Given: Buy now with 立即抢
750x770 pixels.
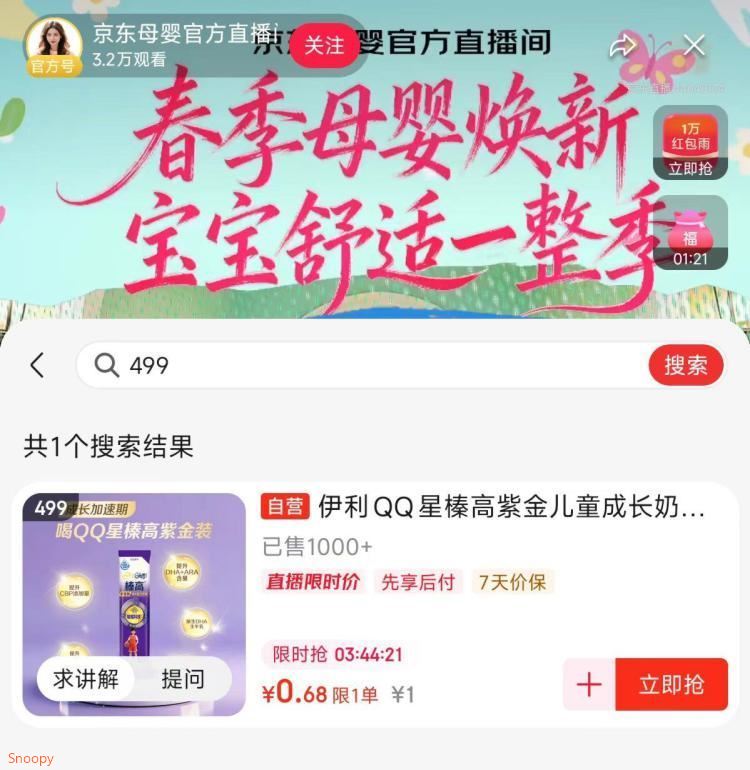Looking at the screenshot, I should 671,685.
